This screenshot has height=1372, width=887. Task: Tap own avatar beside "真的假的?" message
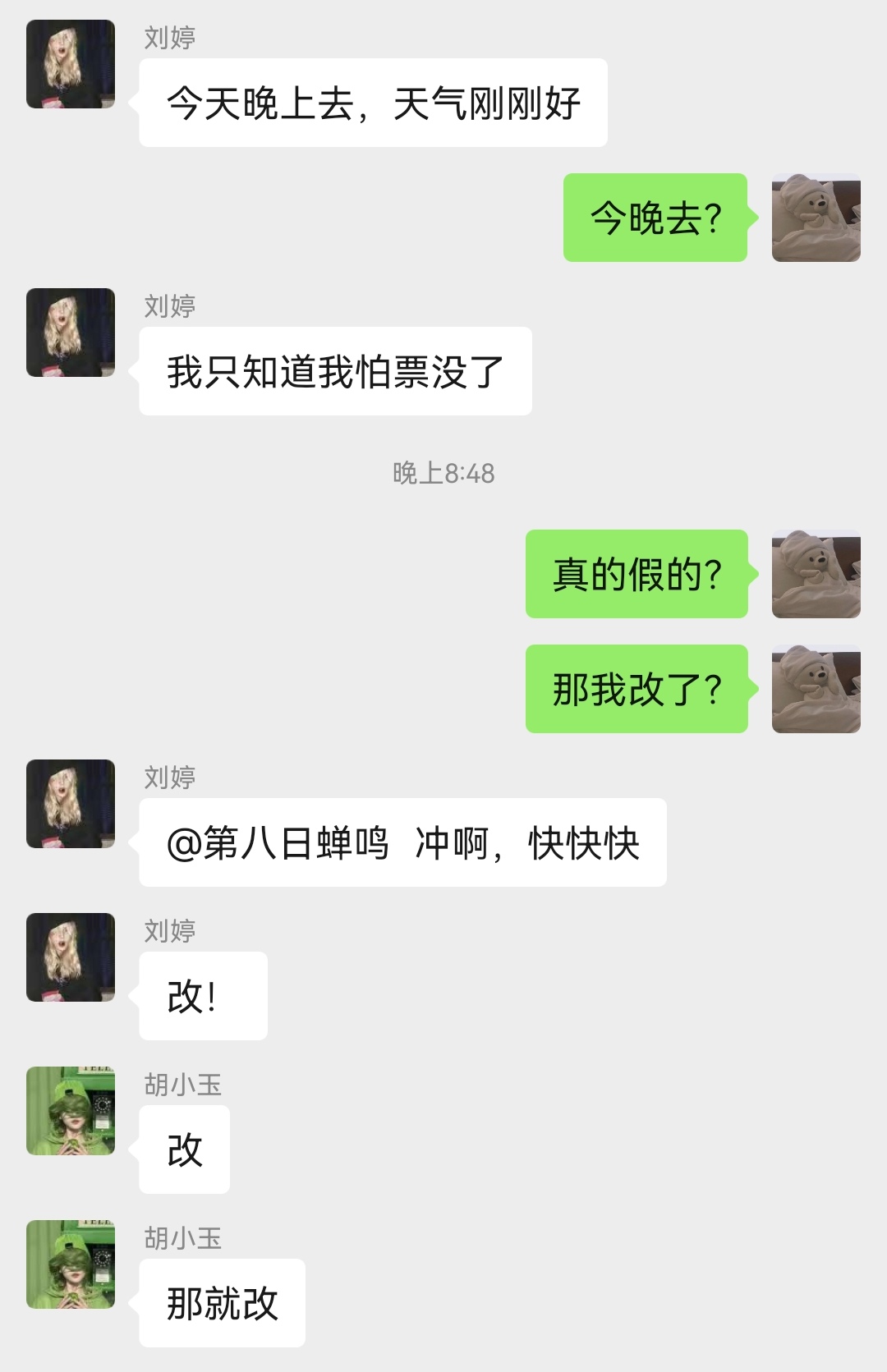pos(816,574)
